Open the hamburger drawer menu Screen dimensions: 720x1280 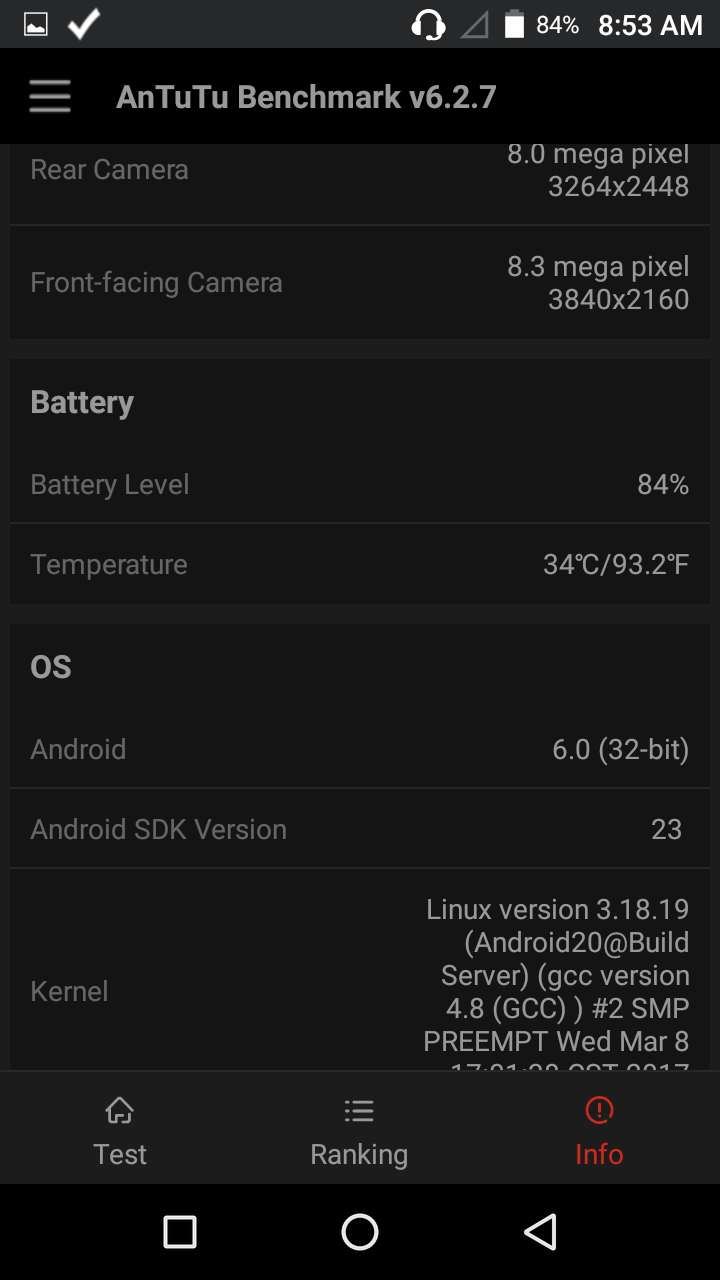[x=50, y=97]
